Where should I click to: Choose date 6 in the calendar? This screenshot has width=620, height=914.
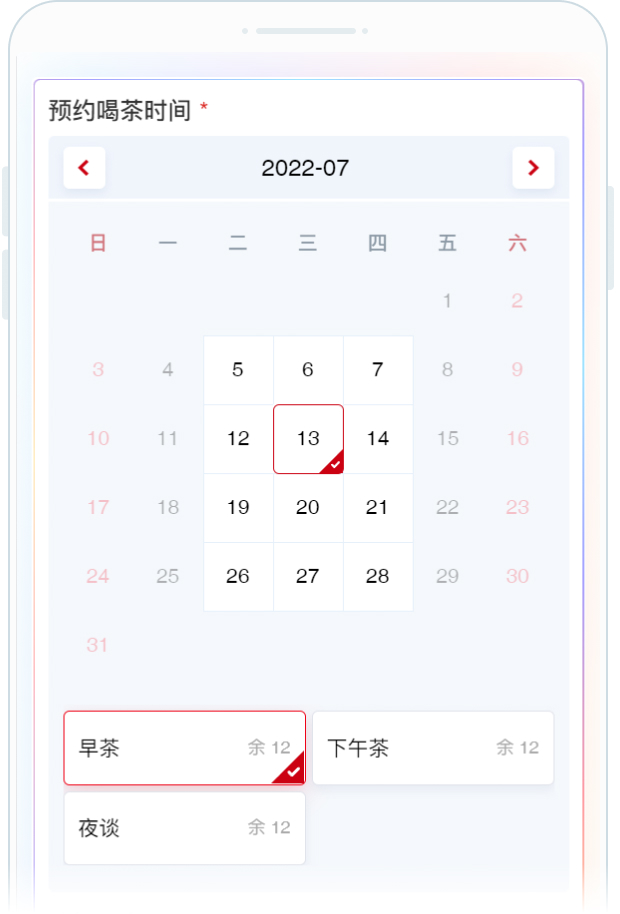(x=308, y=370)
